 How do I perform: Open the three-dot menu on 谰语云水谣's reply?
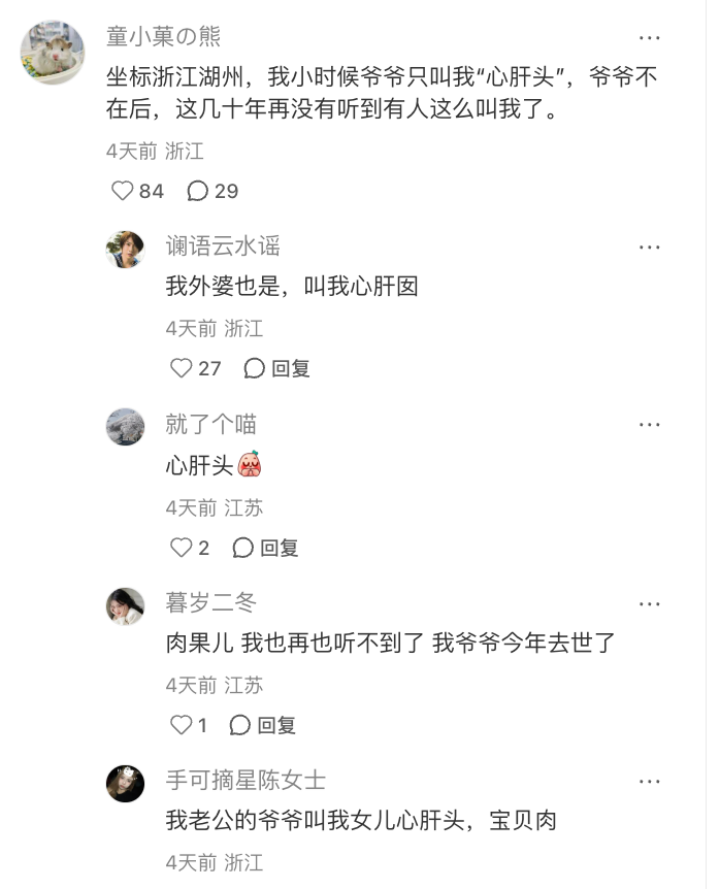651,245
